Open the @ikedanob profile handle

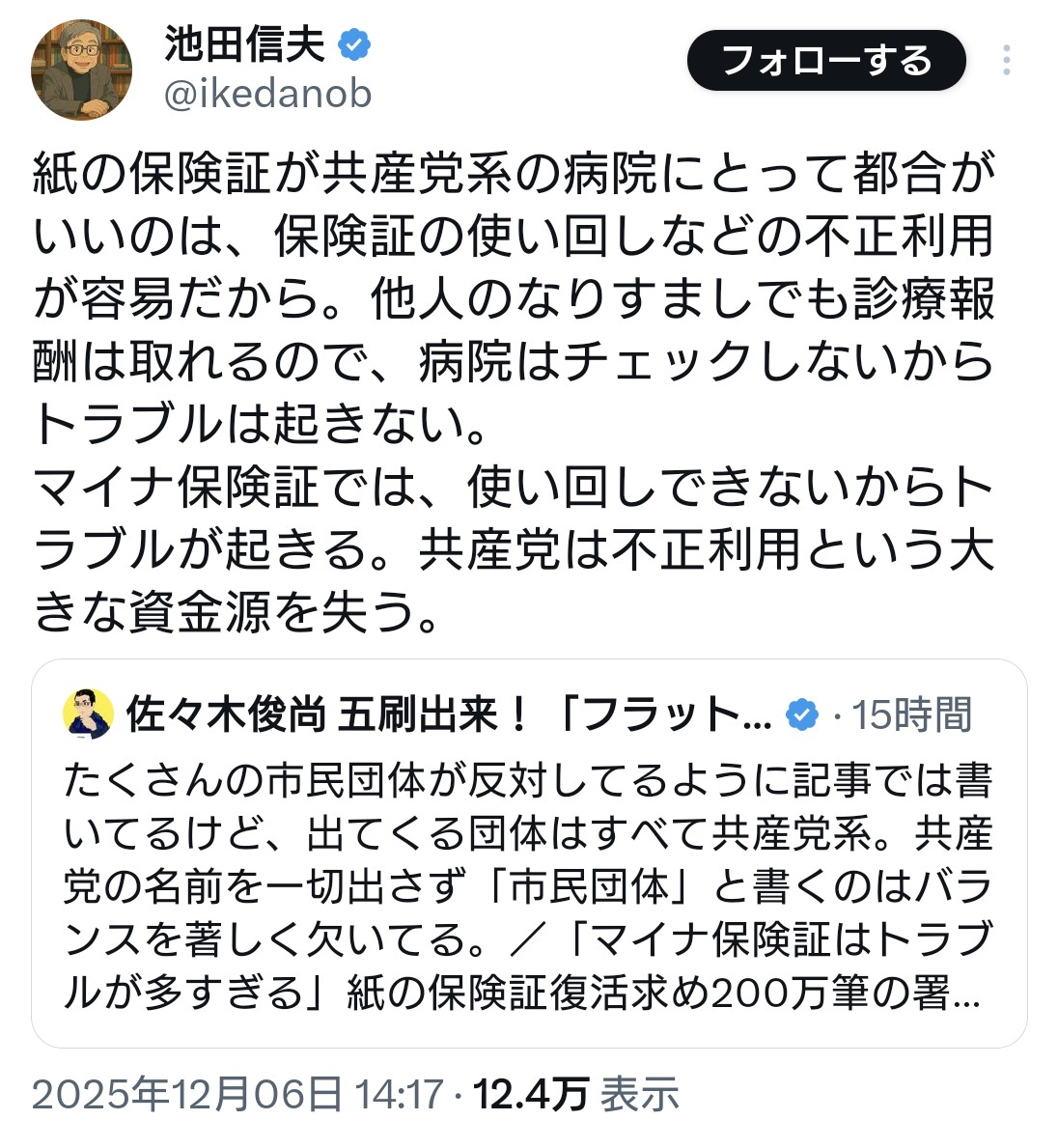[267, 95]
